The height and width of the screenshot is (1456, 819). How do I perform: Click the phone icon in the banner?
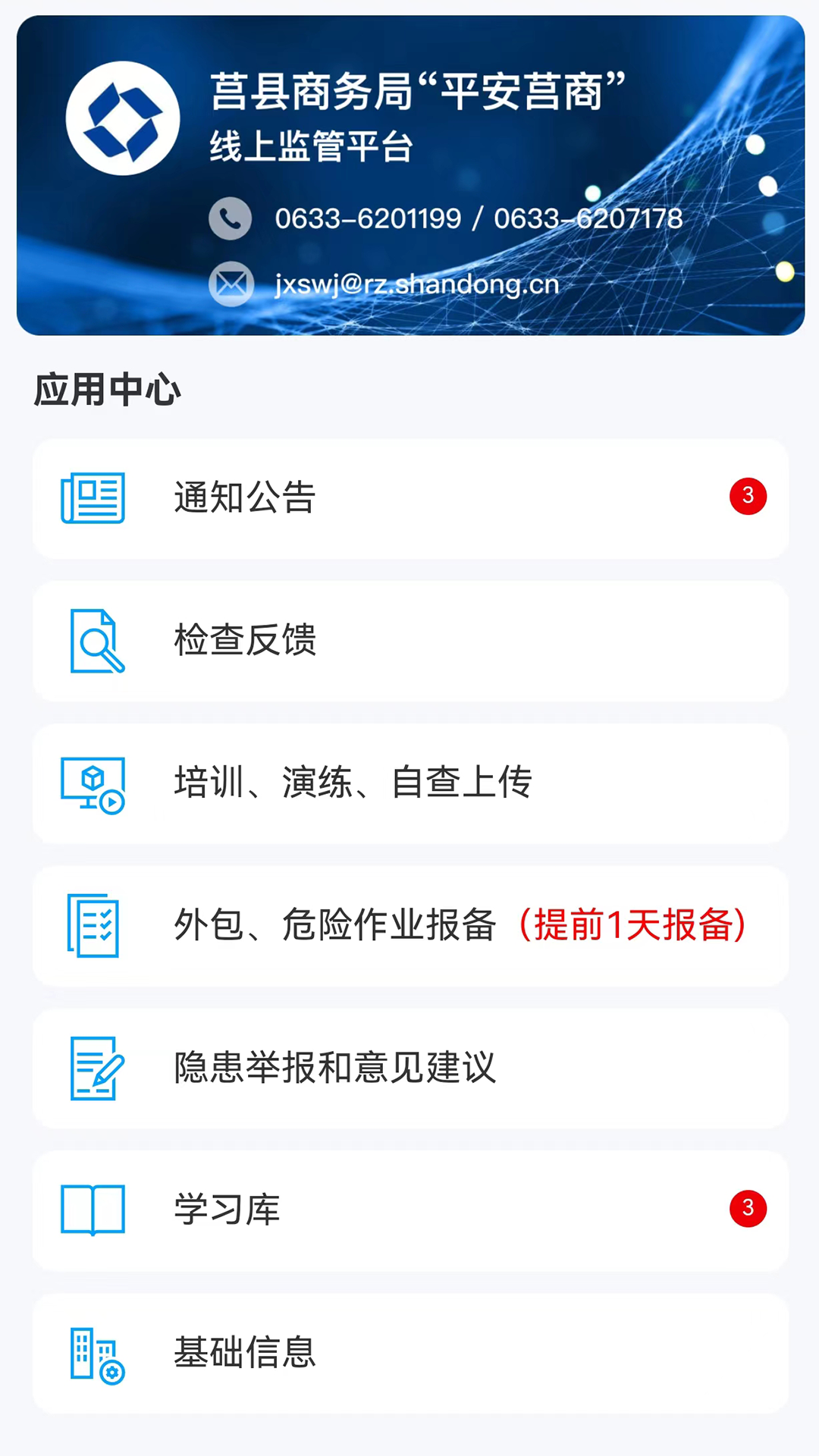(x=231, y=218)
